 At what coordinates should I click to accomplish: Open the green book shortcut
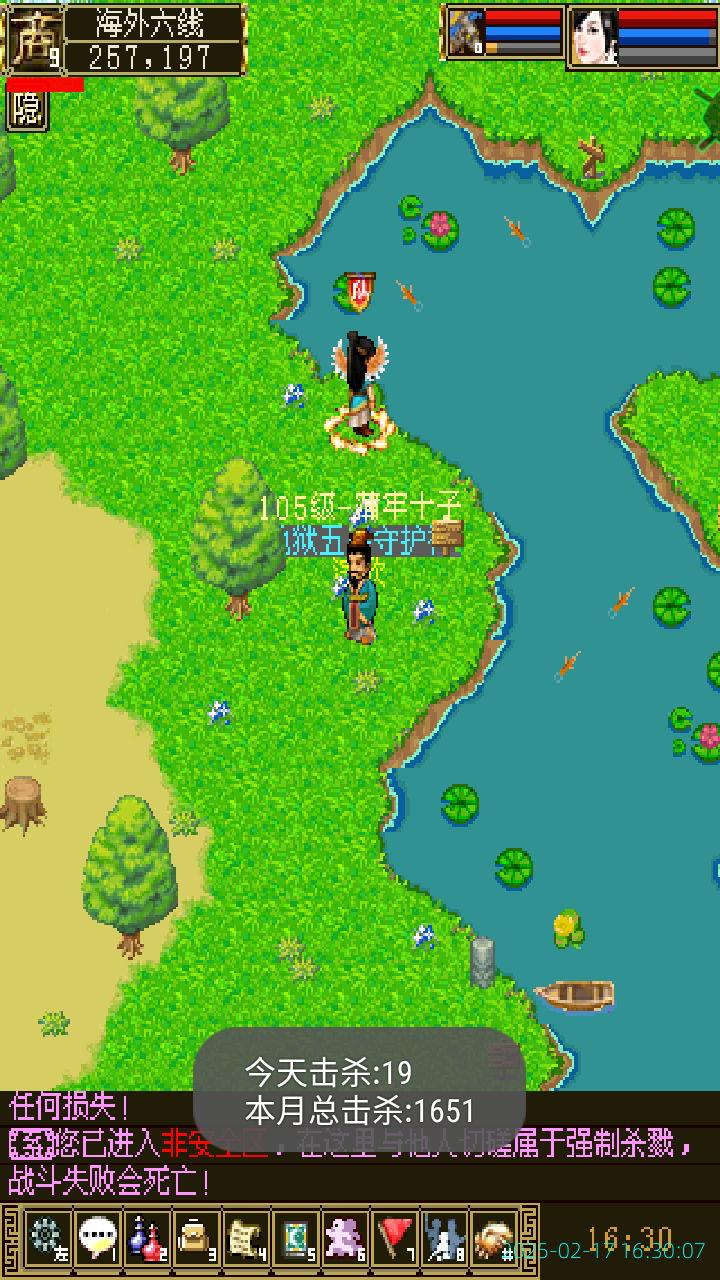coord(296,1238)
